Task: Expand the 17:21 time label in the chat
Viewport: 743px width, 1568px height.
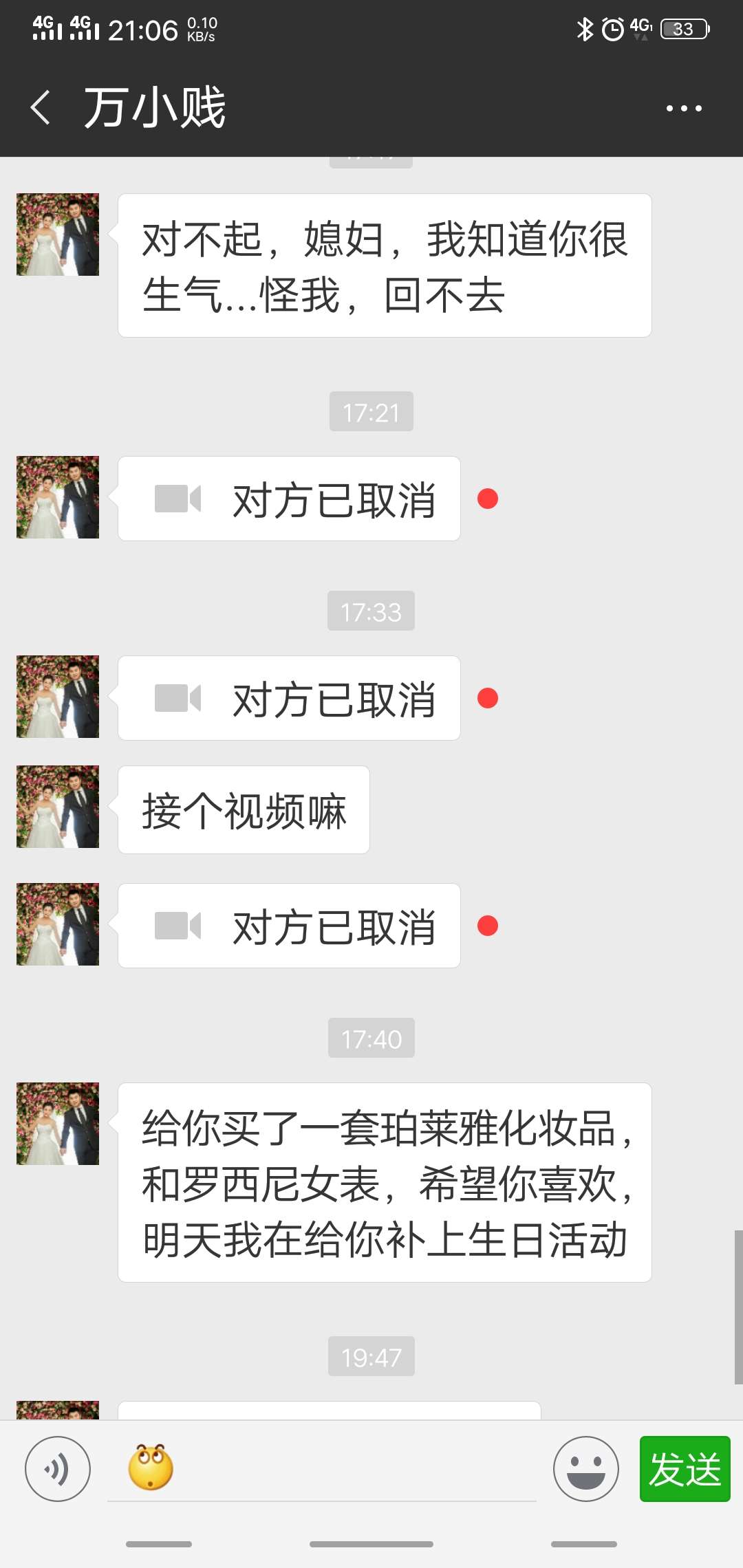Action: pos(371,412)
